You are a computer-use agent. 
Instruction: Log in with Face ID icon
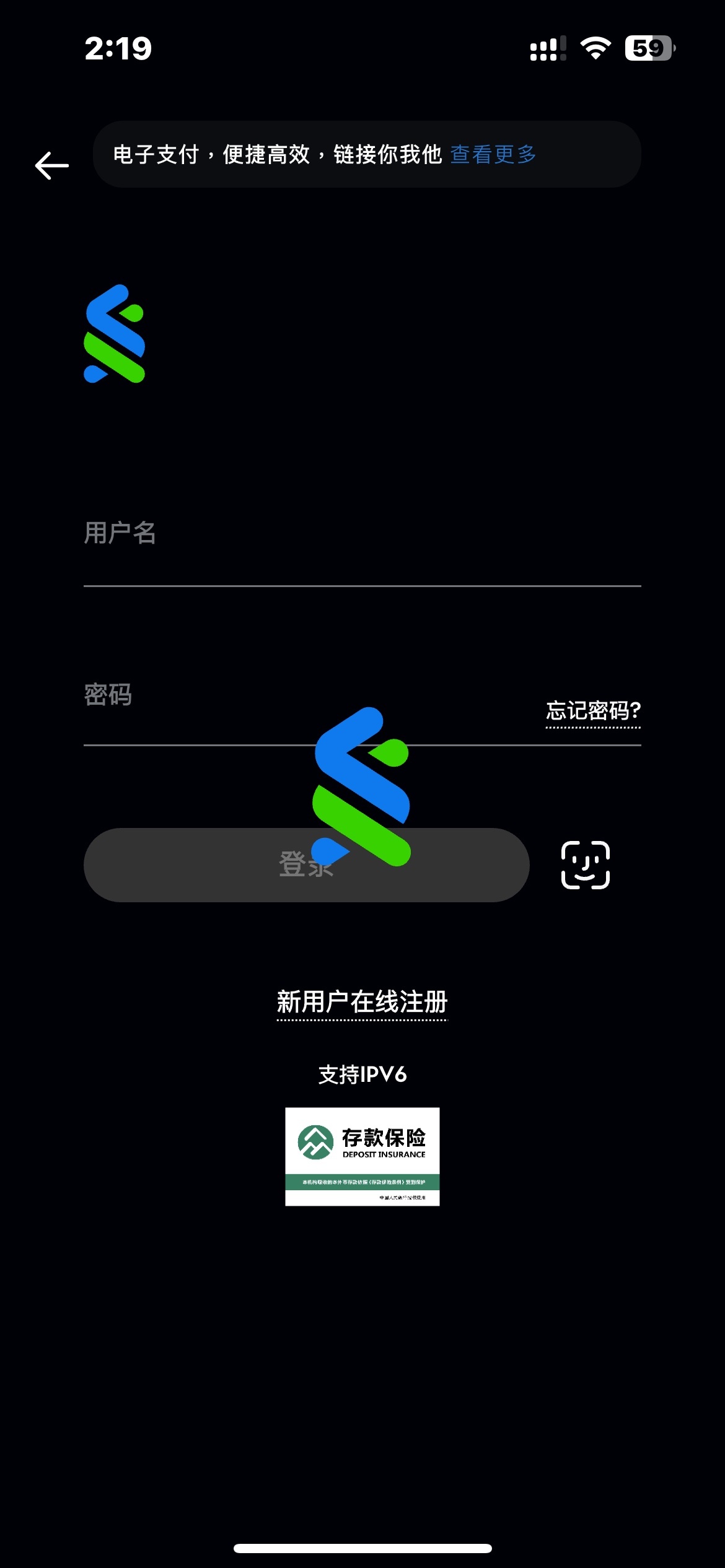[585, 865]
